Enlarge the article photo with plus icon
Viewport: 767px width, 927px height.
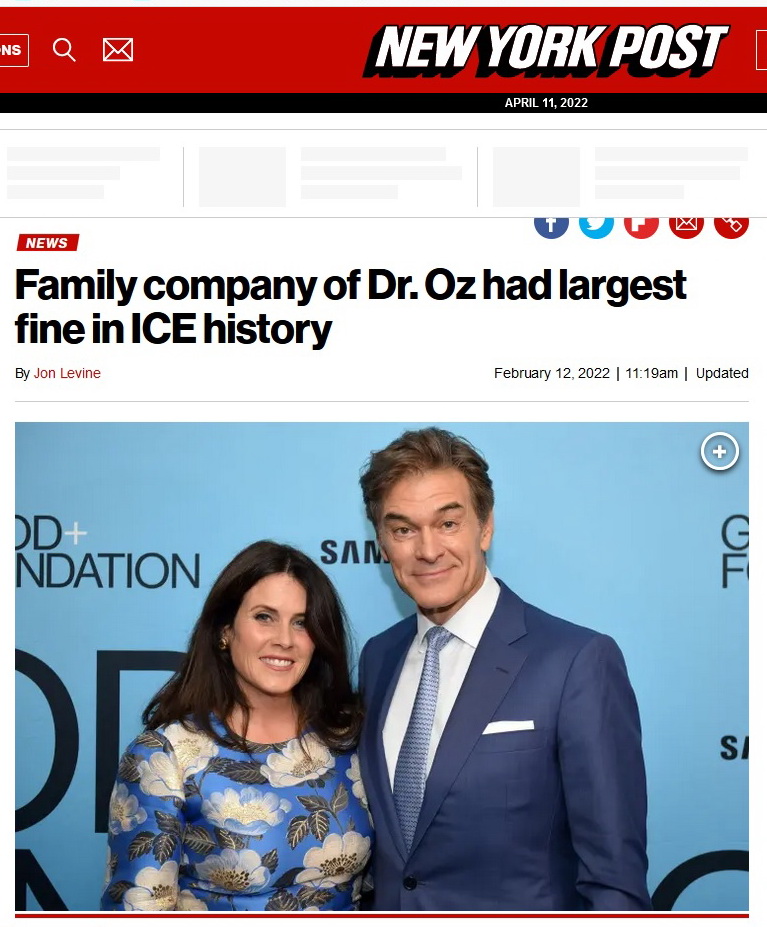pos(719,452)
